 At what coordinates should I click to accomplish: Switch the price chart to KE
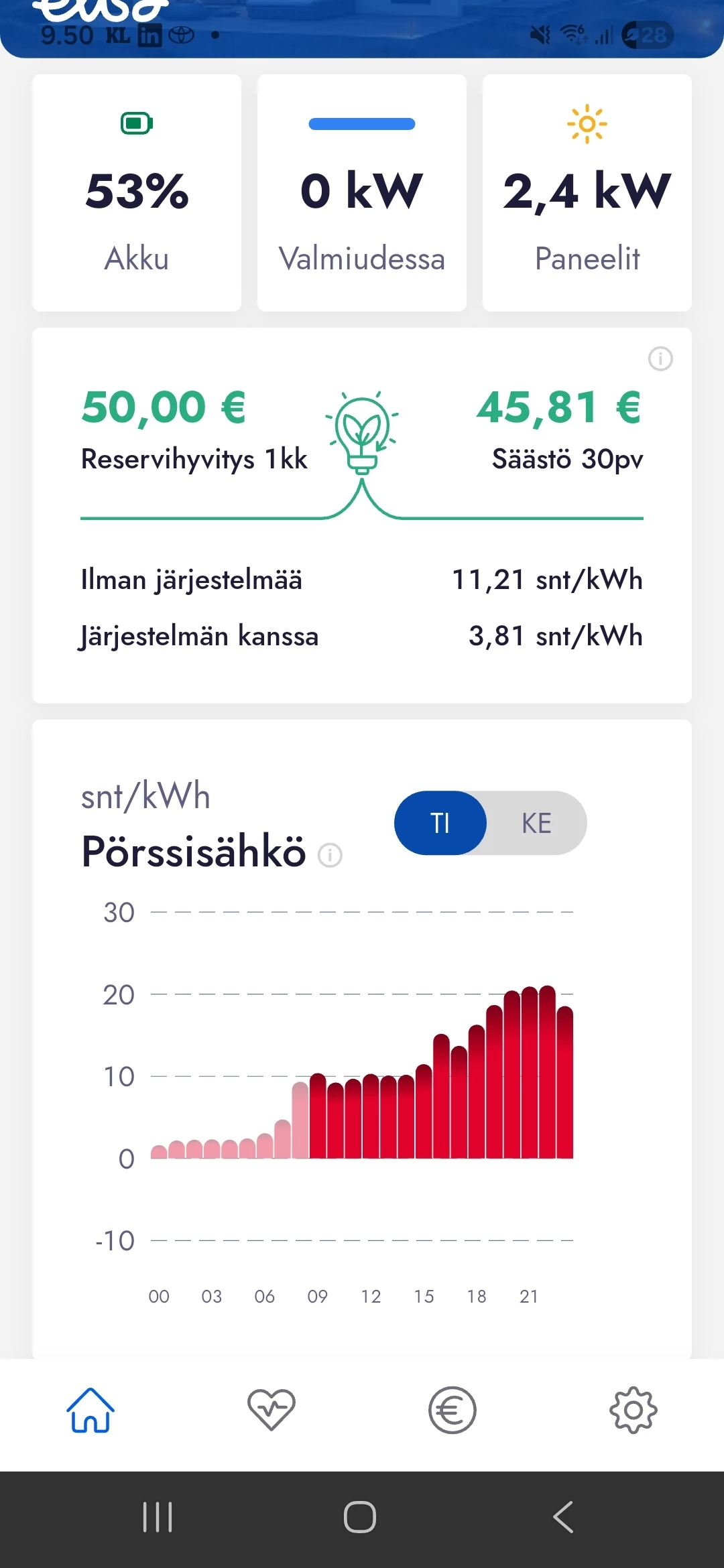click(x=536, y=823)
